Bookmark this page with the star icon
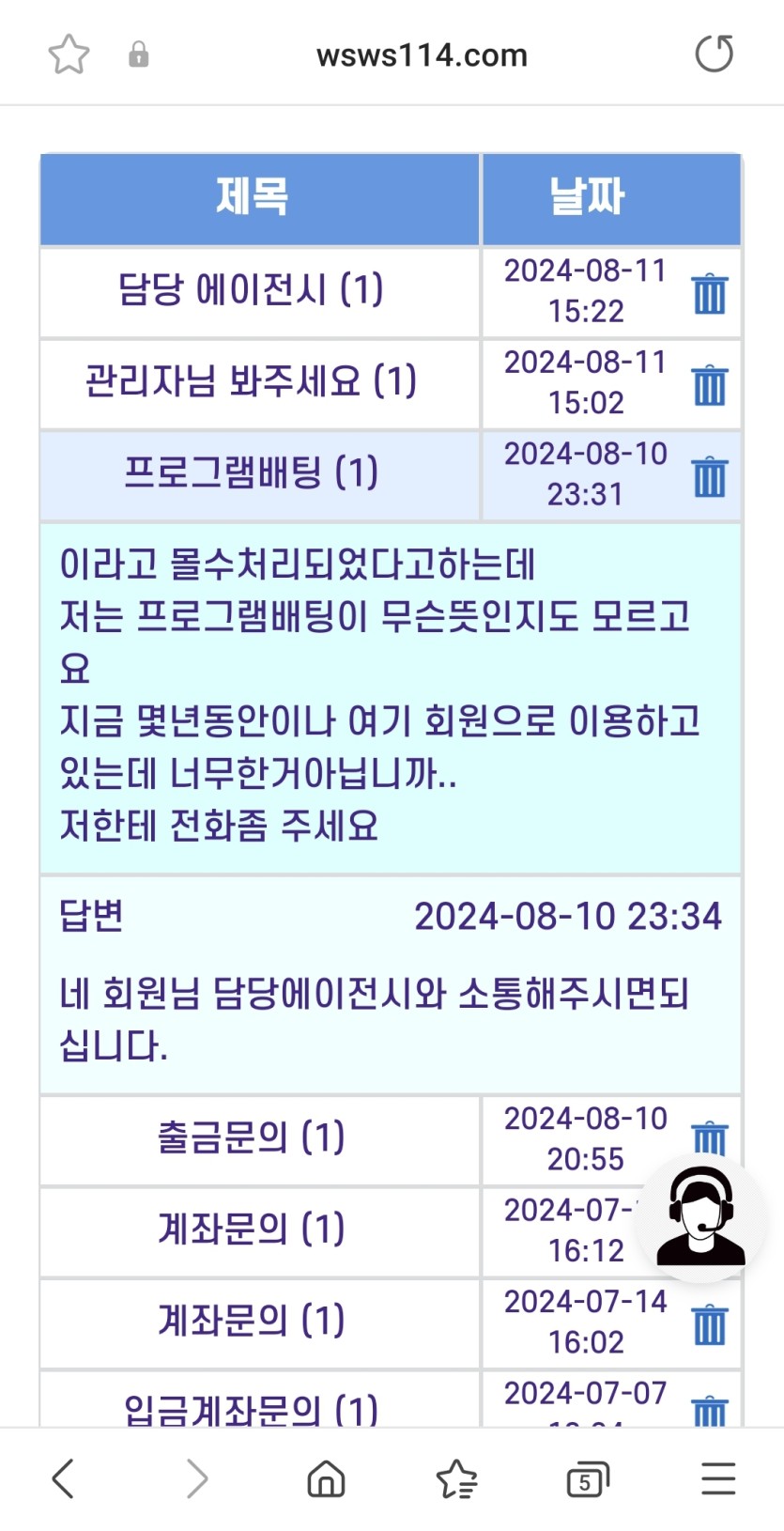Image resolution: width=784 pixels, height=1531 pixels. pyautogui.click(x=69, y=54)
